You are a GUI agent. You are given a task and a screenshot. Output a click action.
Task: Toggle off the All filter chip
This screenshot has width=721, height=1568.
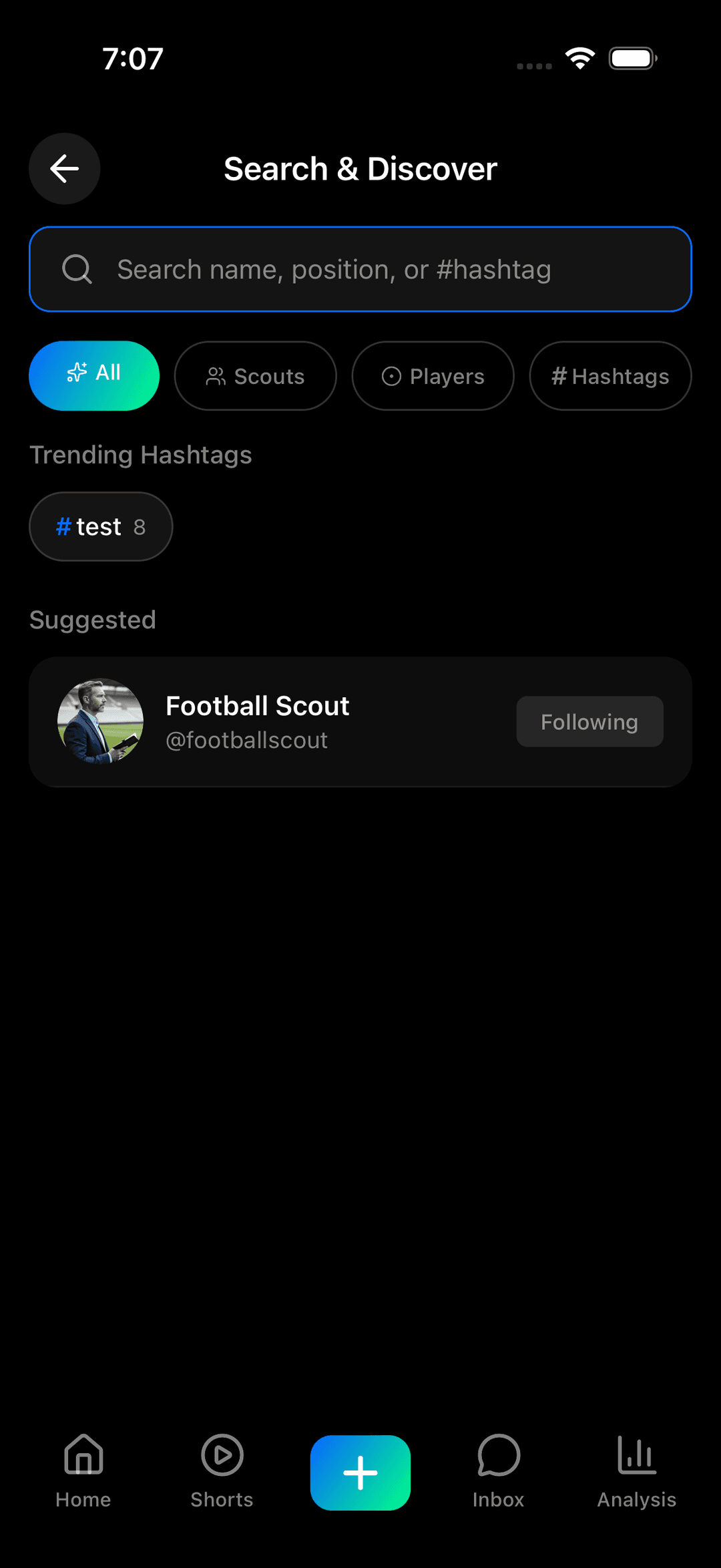coord(94,375)
